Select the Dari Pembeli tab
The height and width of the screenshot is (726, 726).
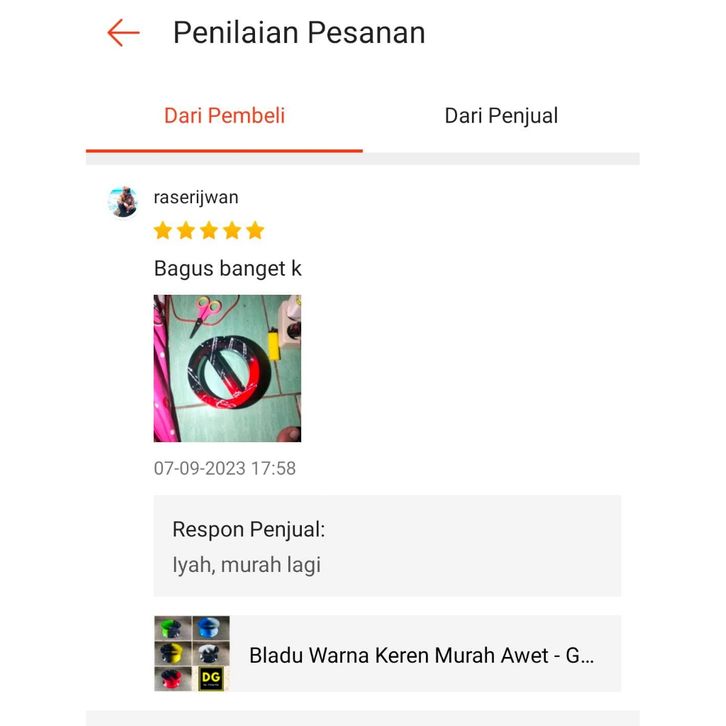pyautogui.click(x=224, y=116)
